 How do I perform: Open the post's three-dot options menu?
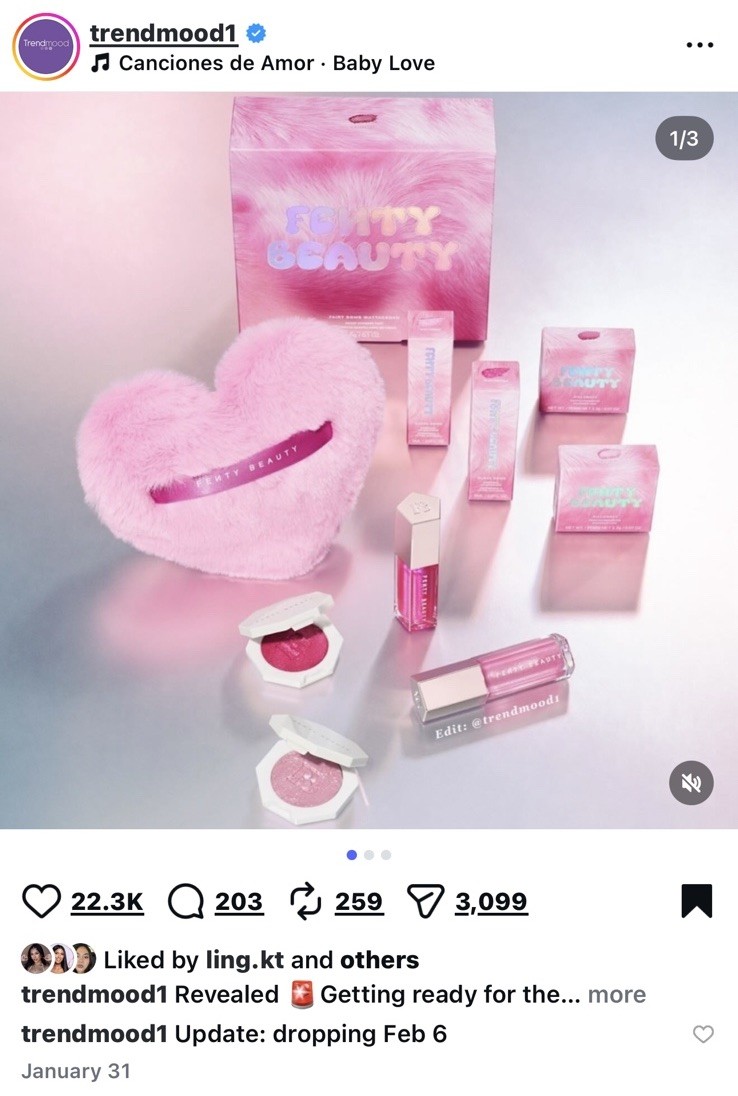[x=699, y=45]
